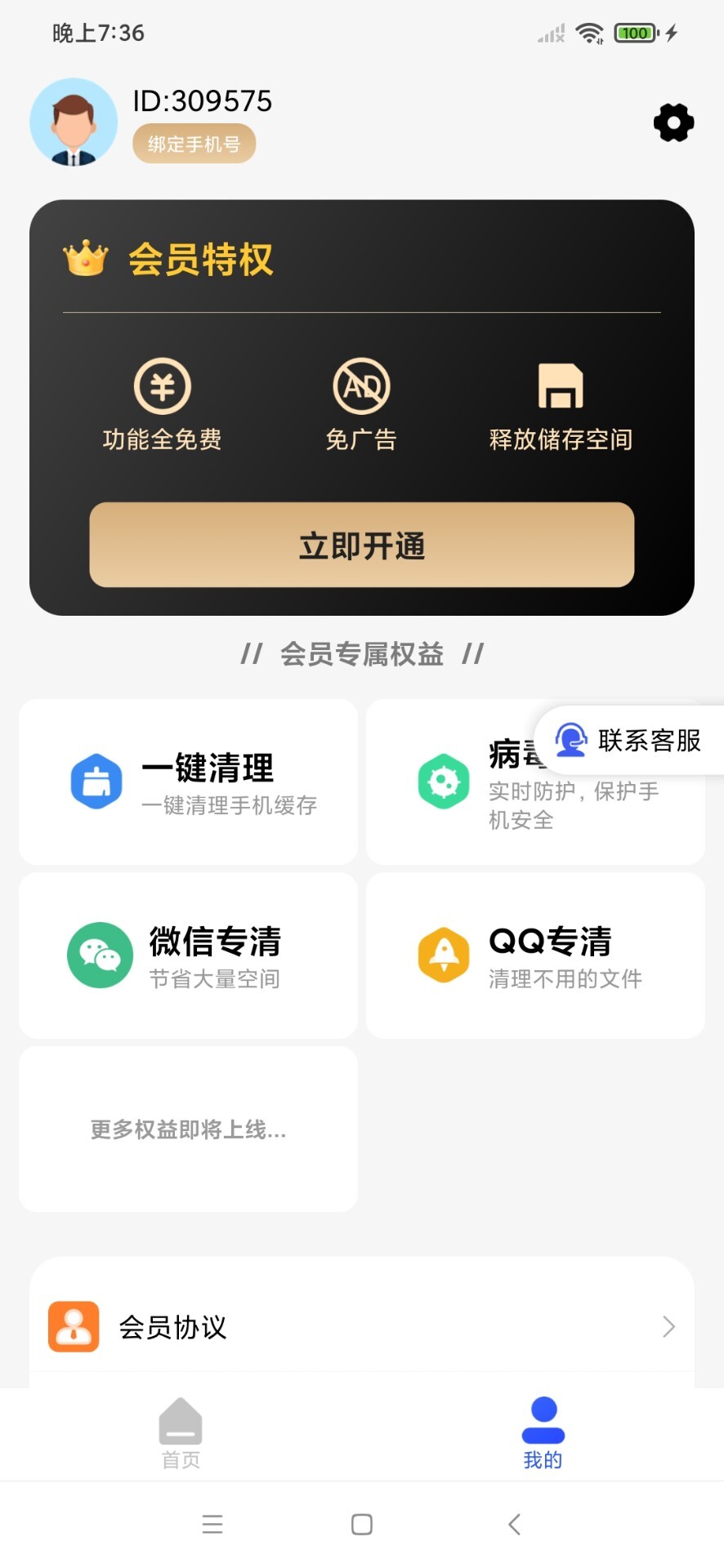Select the 免广告 no-ads icon

click(x=360, y=385)
